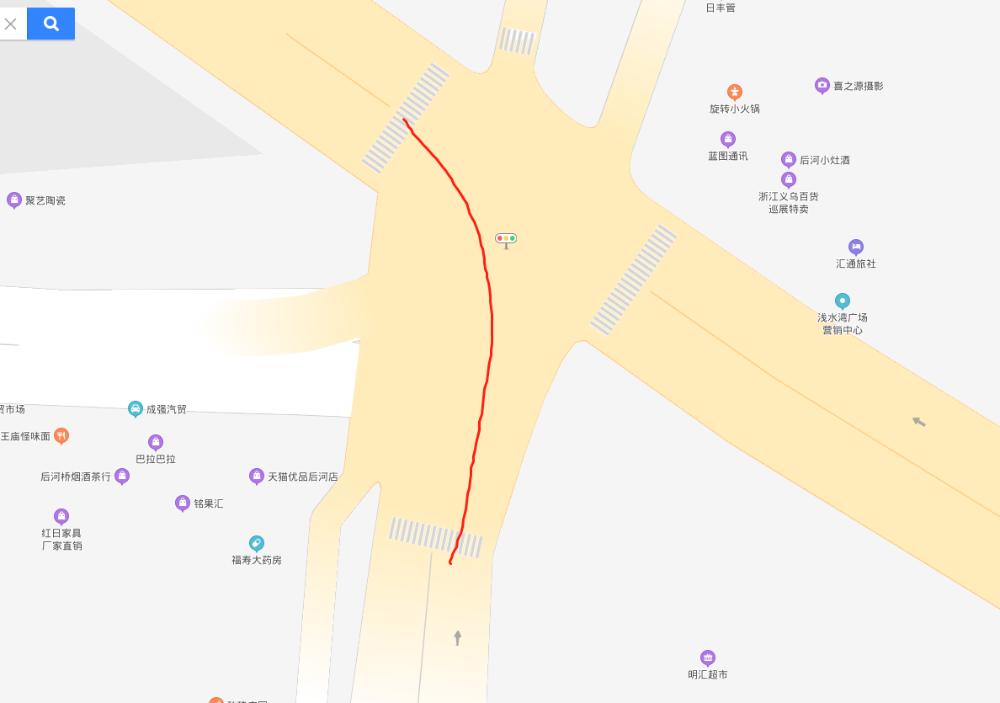The width and height of the screenshot is (1000, 703).
Task: View details for 后河小灶酒
Action: pos(789,160)
